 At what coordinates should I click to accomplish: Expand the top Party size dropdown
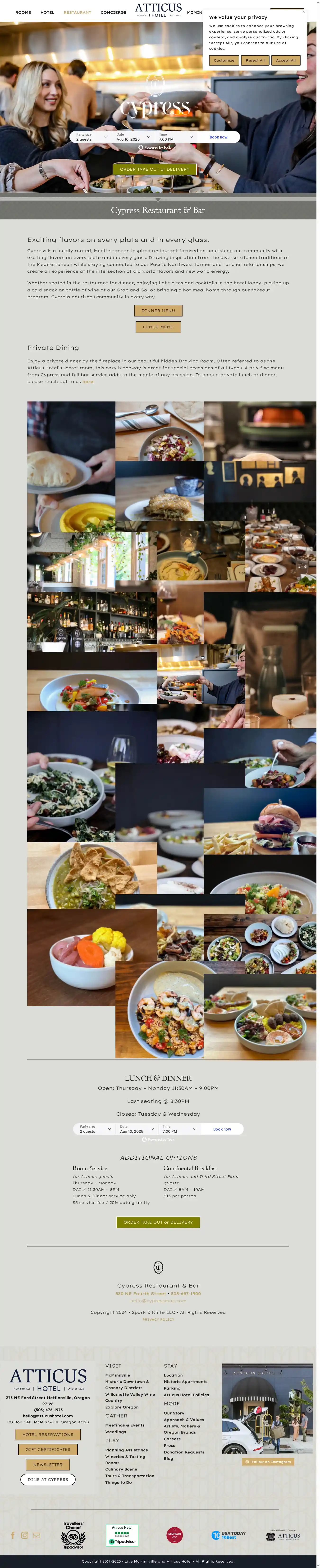91,137
